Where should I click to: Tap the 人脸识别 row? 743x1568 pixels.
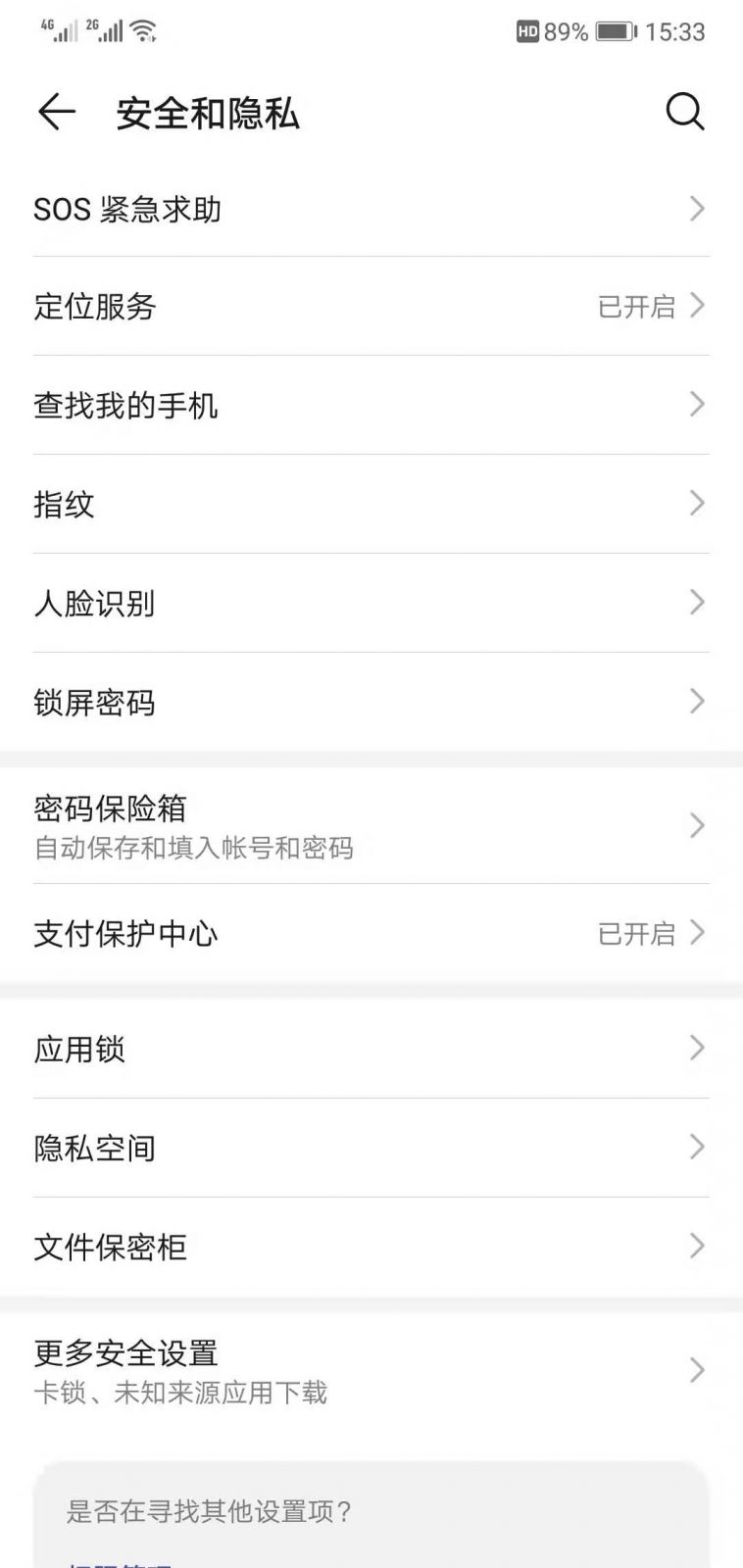(371, 604)
